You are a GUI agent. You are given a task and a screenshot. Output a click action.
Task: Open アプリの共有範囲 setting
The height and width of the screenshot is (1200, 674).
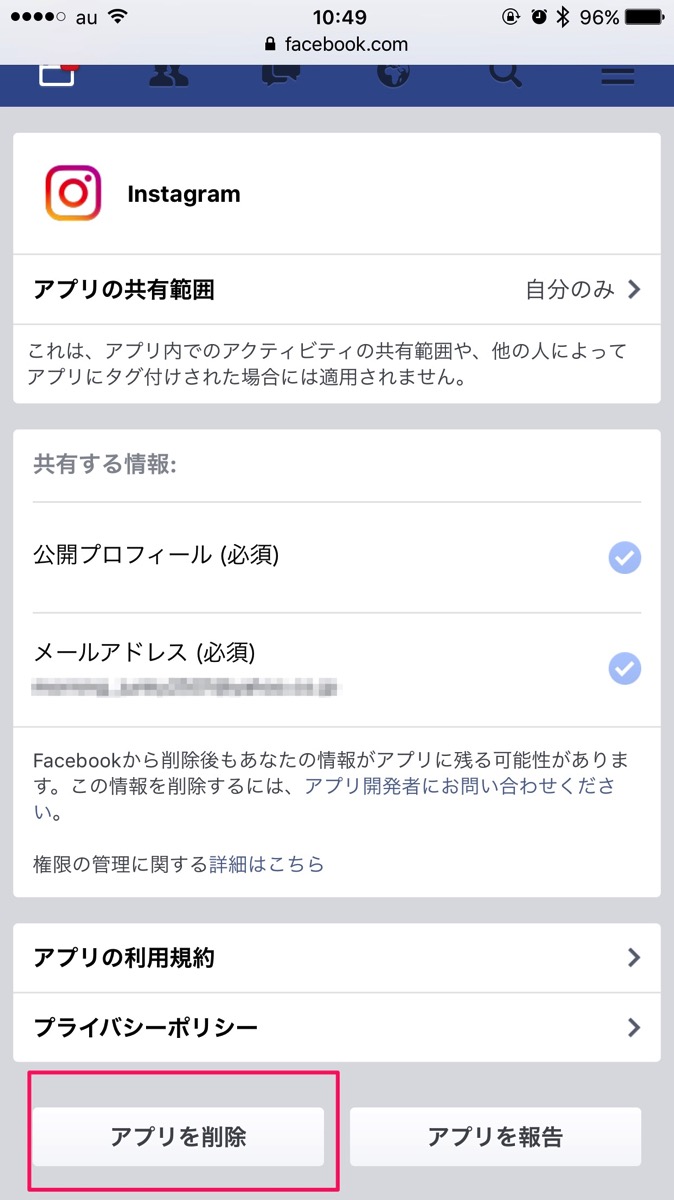tap(336, 290)
